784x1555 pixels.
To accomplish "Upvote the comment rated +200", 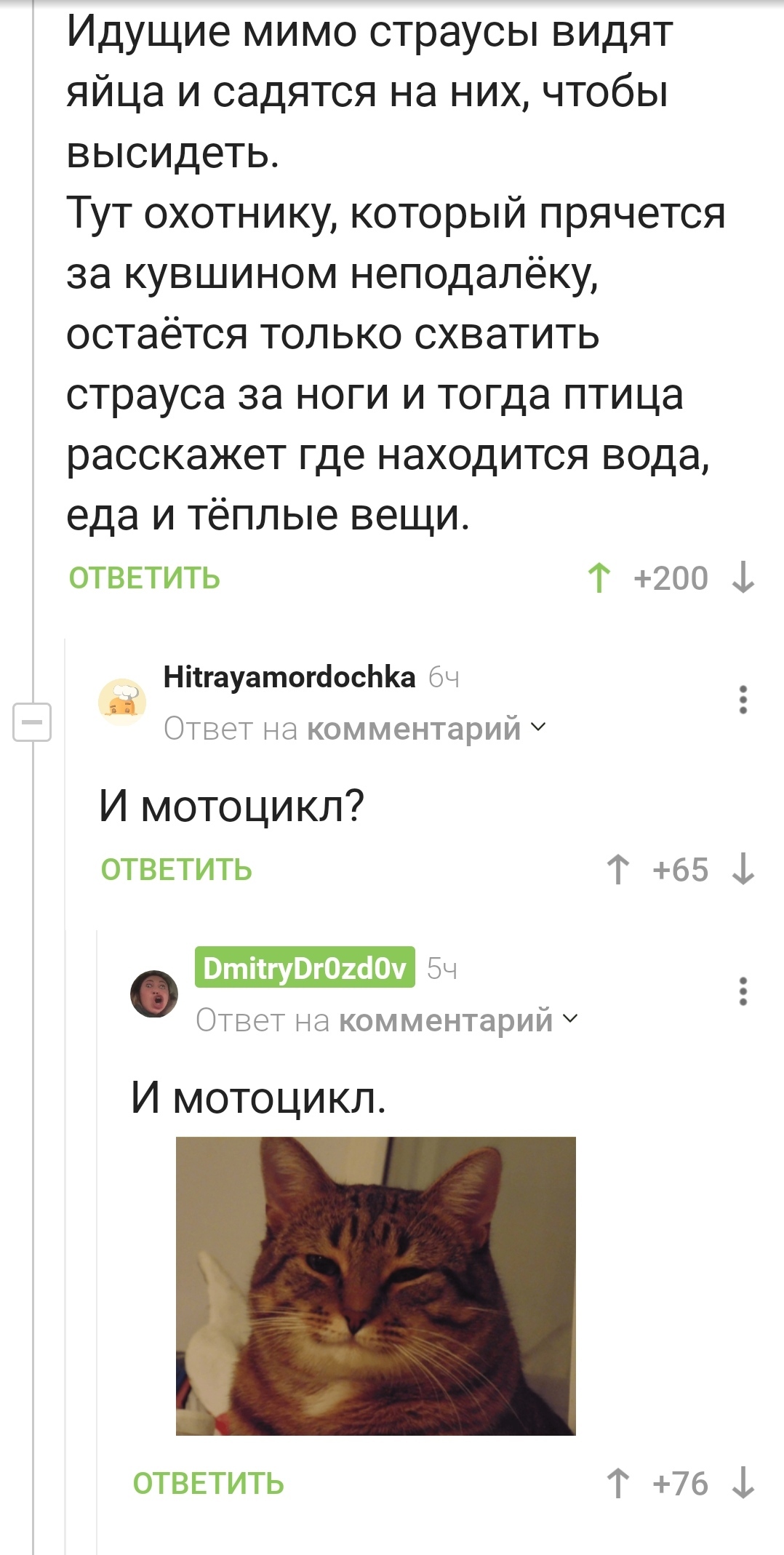I will tap(599, 578).
